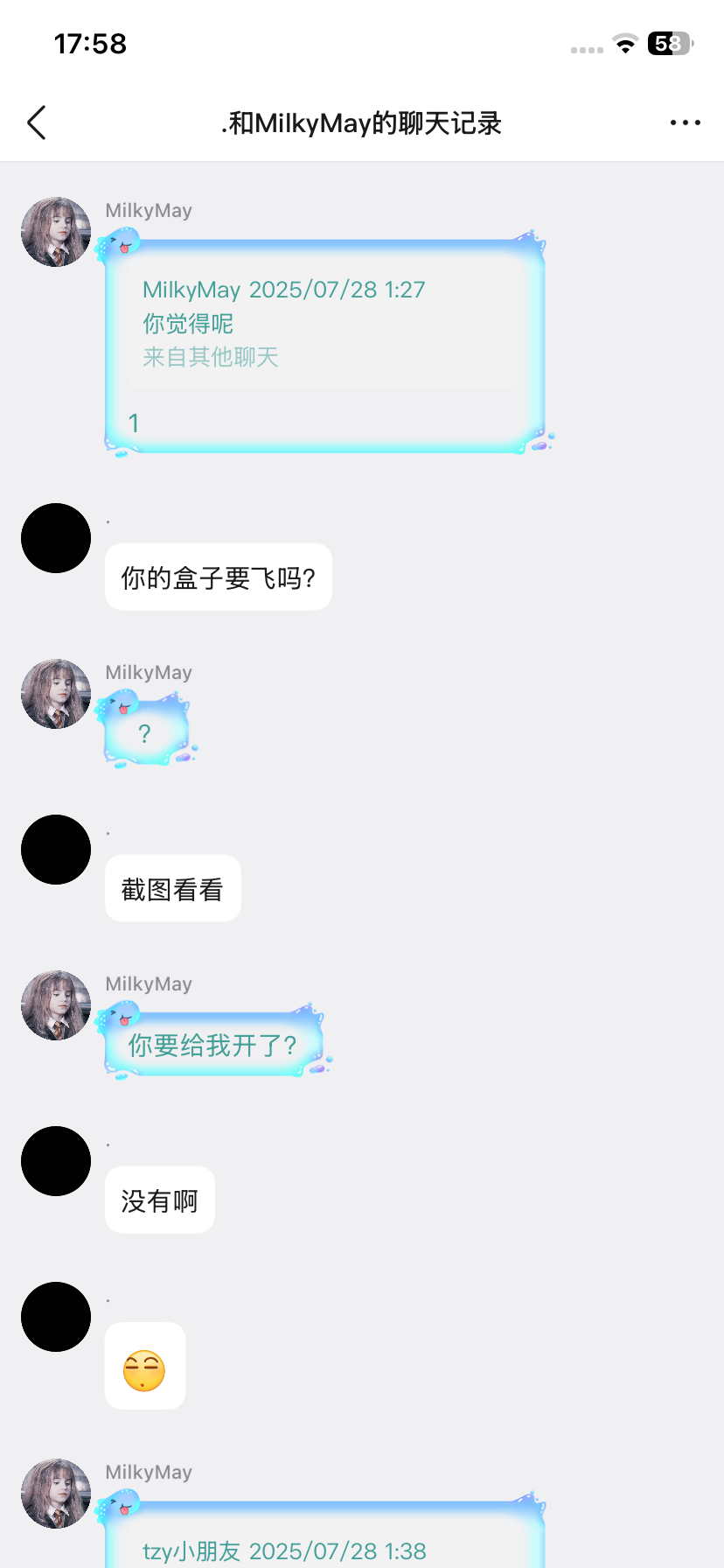Go back from the chat record
The image size is (724, 1568).
[x=37, y=122]
